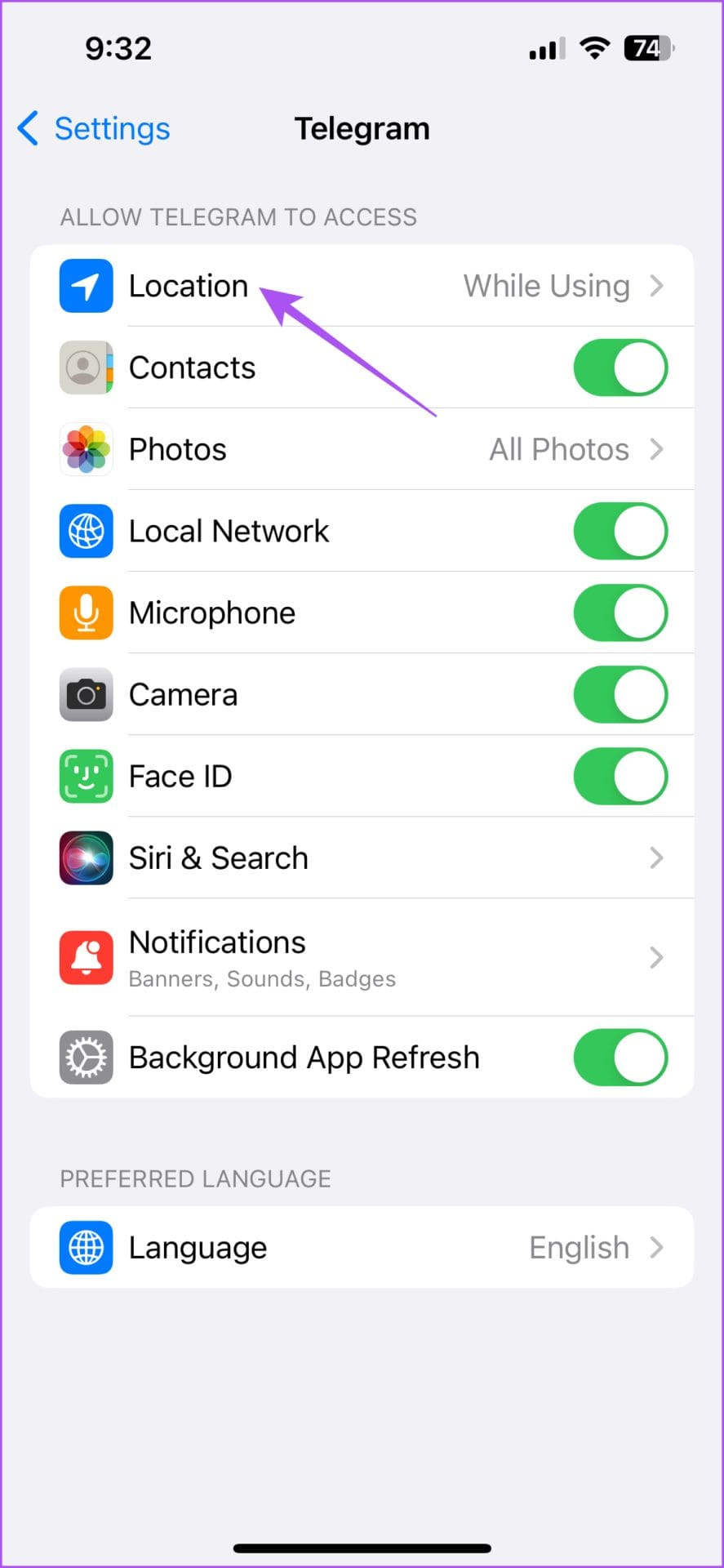
Task: Click the Siri & Search icon
Action: 86,857
